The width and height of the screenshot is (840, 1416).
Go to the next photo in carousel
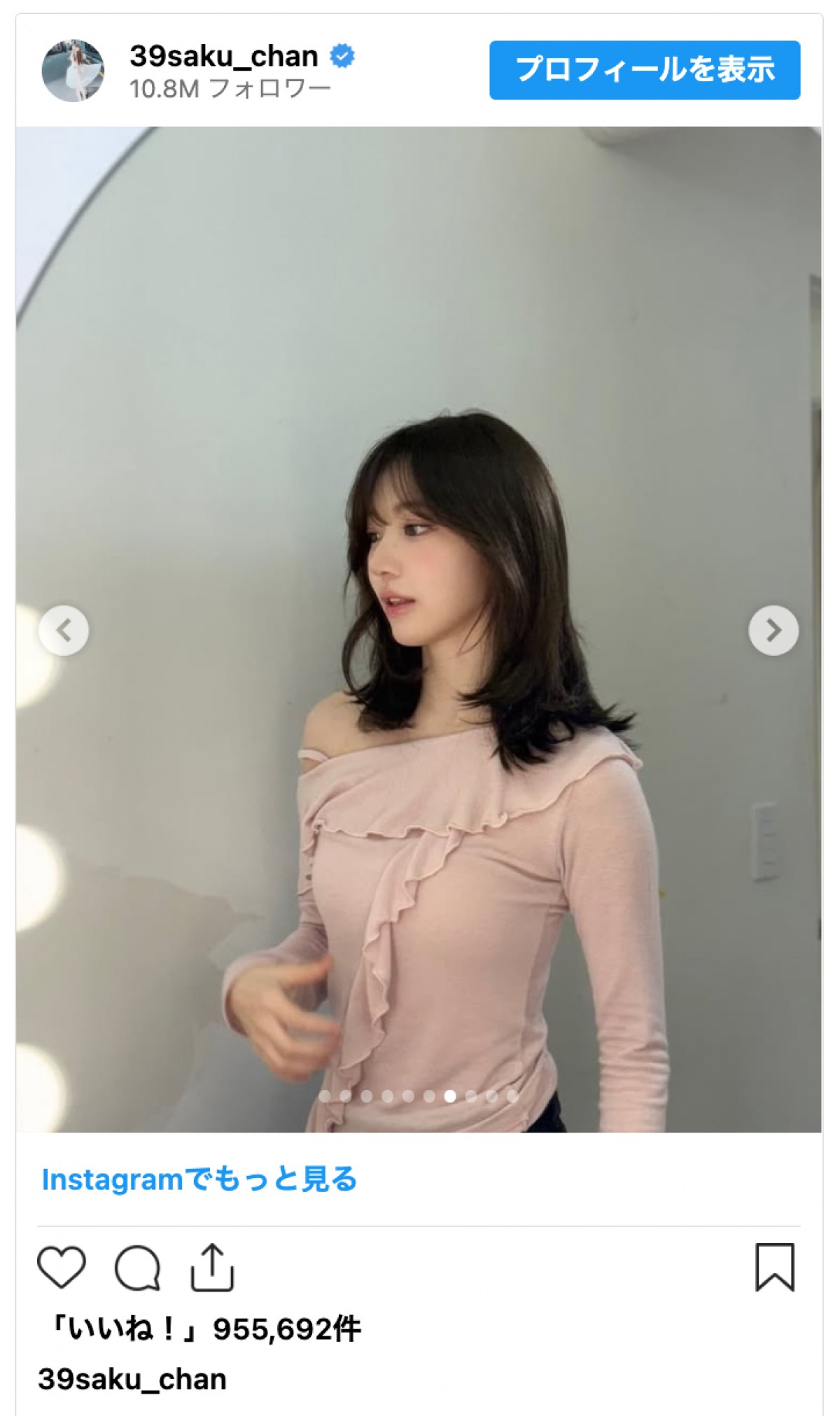773,630
